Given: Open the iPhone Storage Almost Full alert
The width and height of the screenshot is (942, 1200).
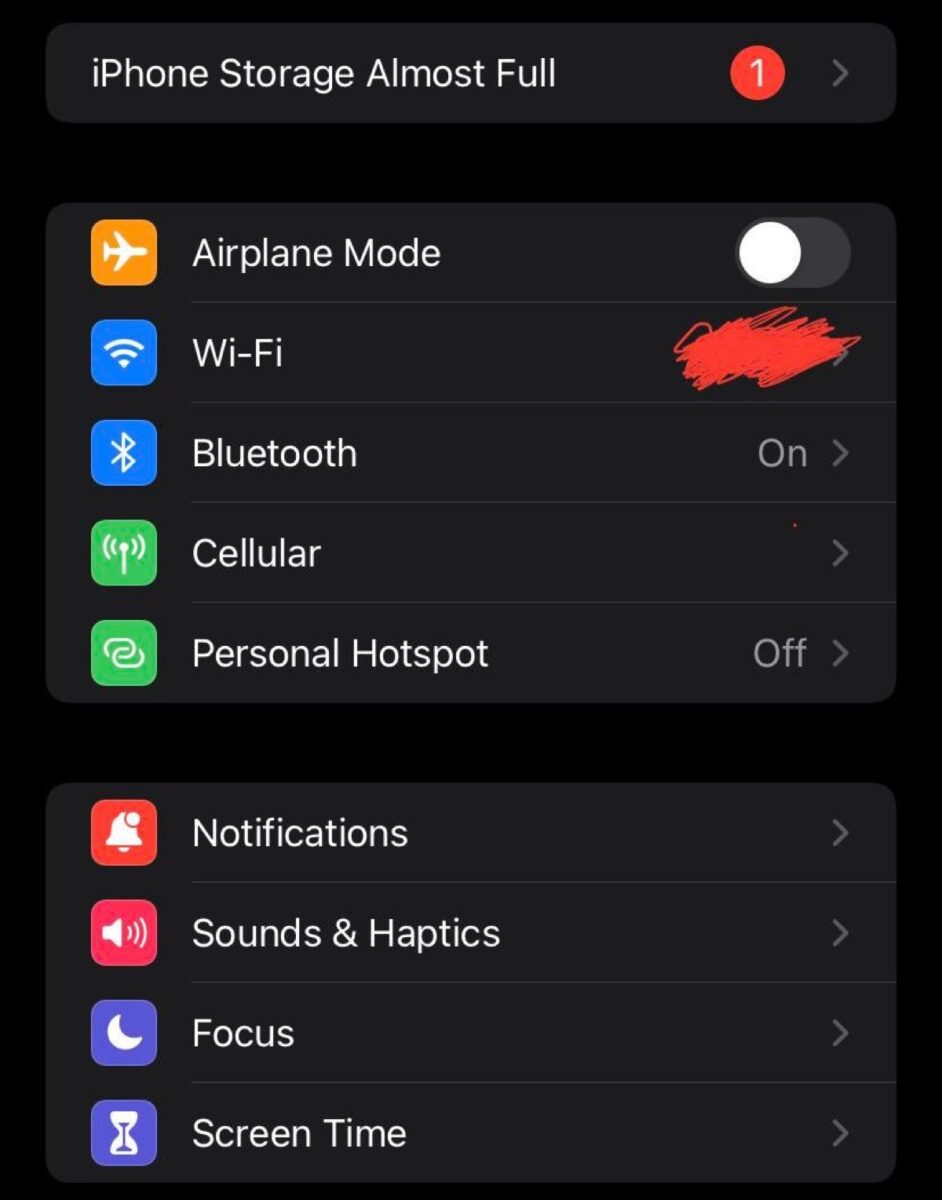Looking at the screenshot, I should point(470,74).
